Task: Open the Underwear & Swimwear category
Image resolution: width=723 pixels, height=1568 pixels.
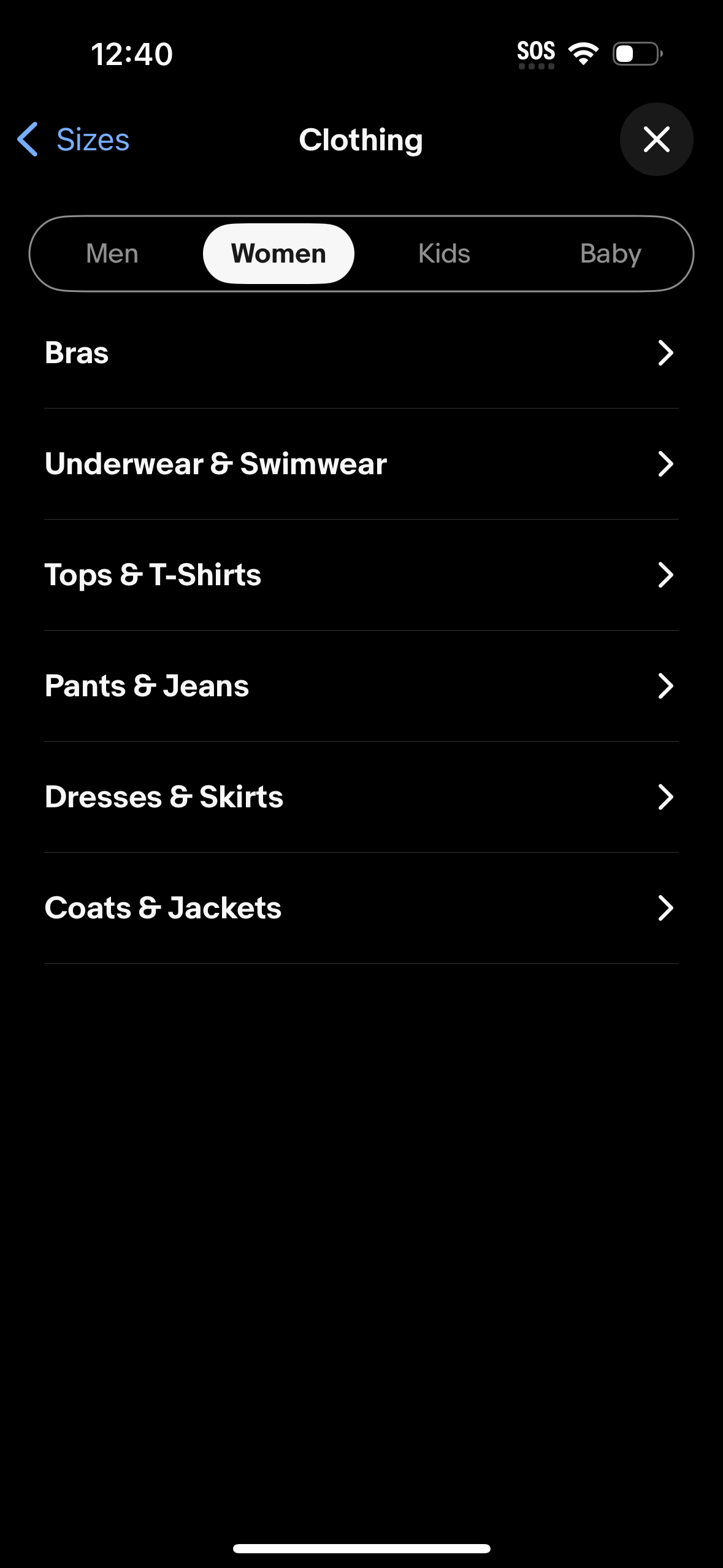Action: [361, 464]
